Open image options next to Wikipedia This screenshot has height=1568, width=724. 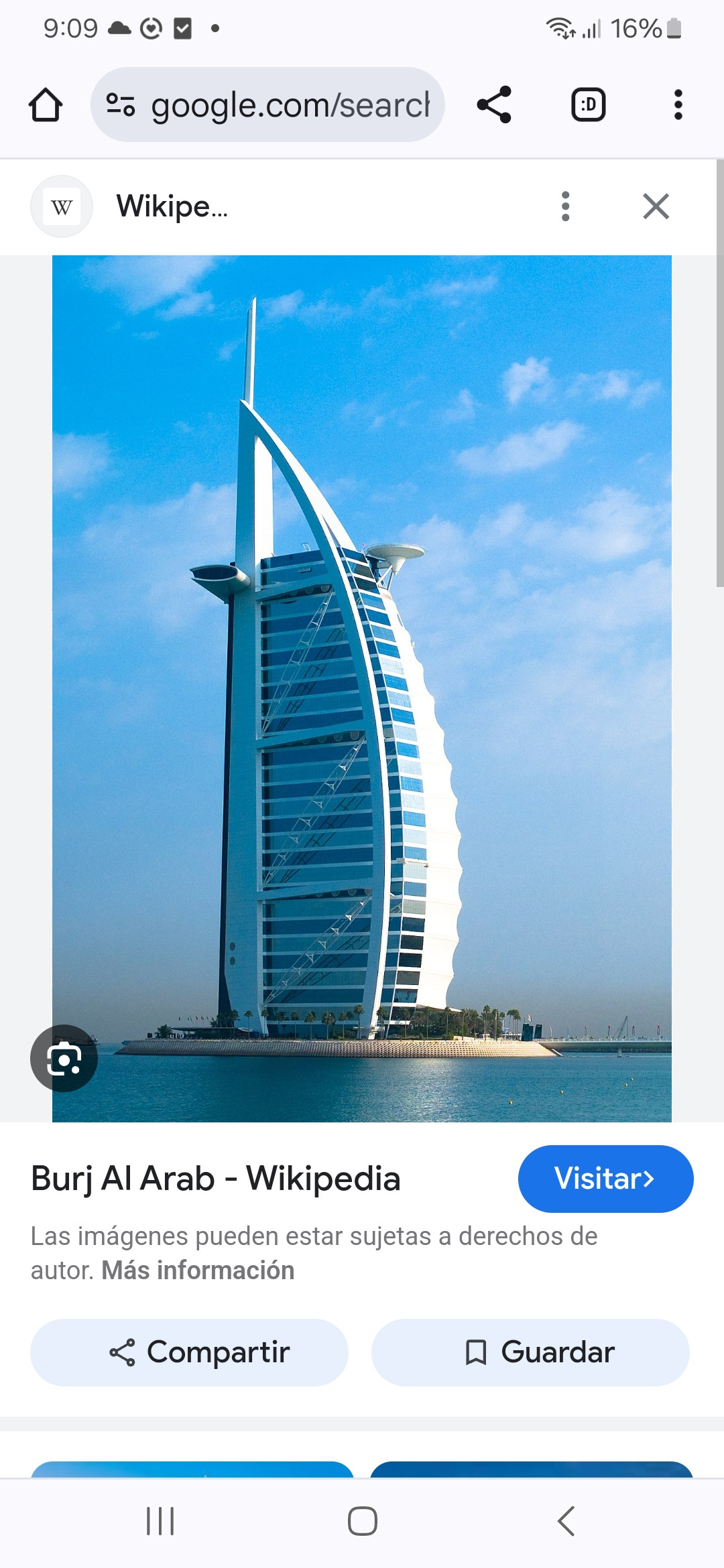point(565,206)
